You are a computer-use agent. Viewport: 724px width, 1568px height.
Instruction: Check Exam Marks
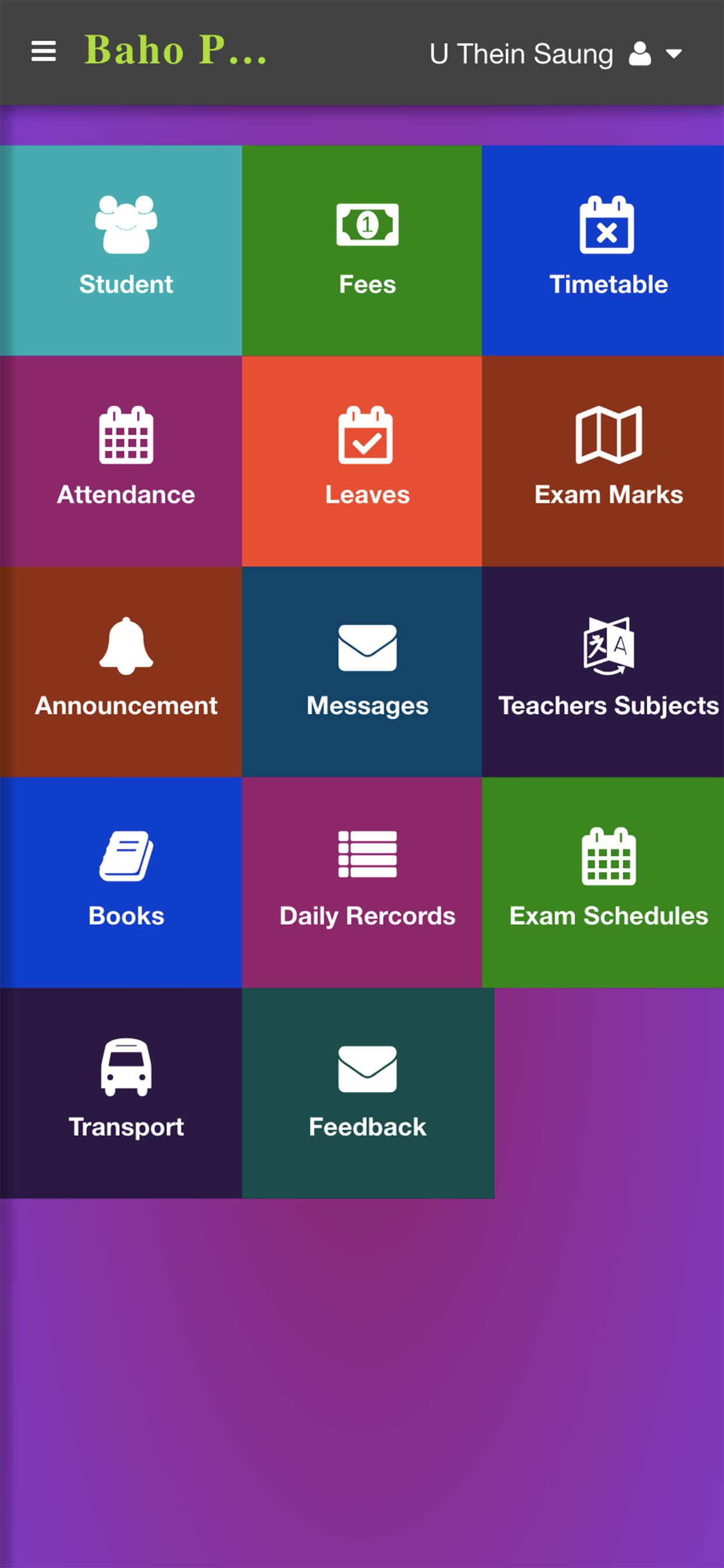click(x=603, y=461)
